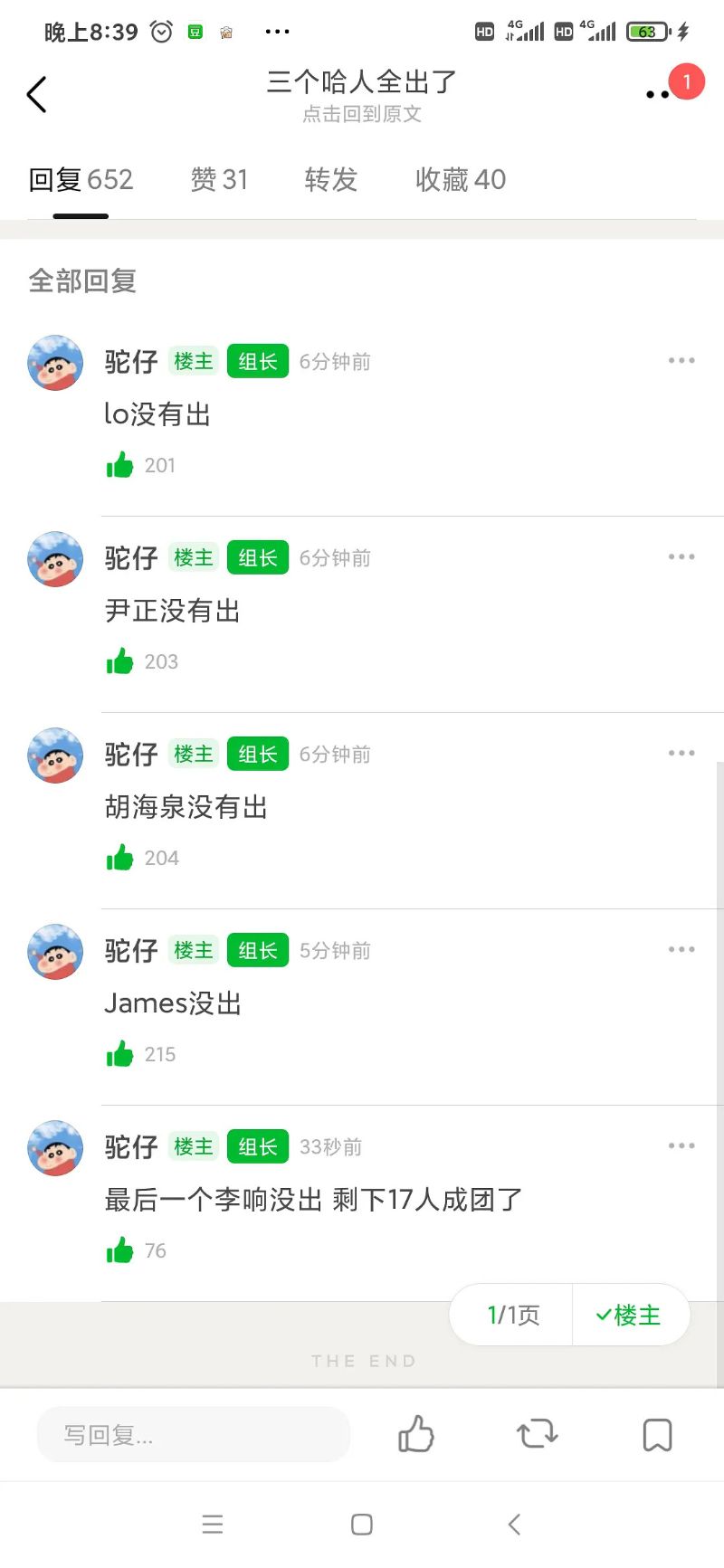Open more options for 'lo没有出' reply
Viewport: 724px width, 1568px height.
point(681,361)
